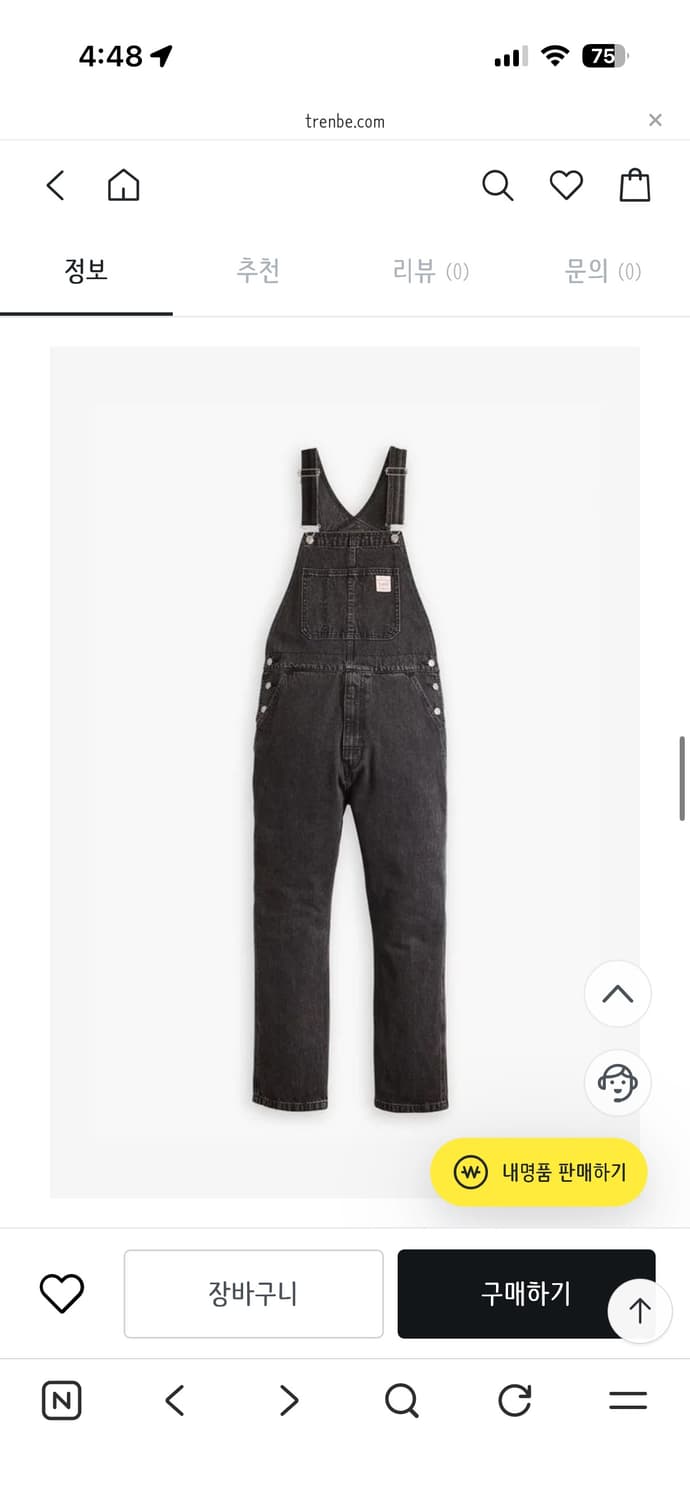
Task: Tap the chevron-up button to collapse
Action: pyautogui.click(x=618, y=994)
